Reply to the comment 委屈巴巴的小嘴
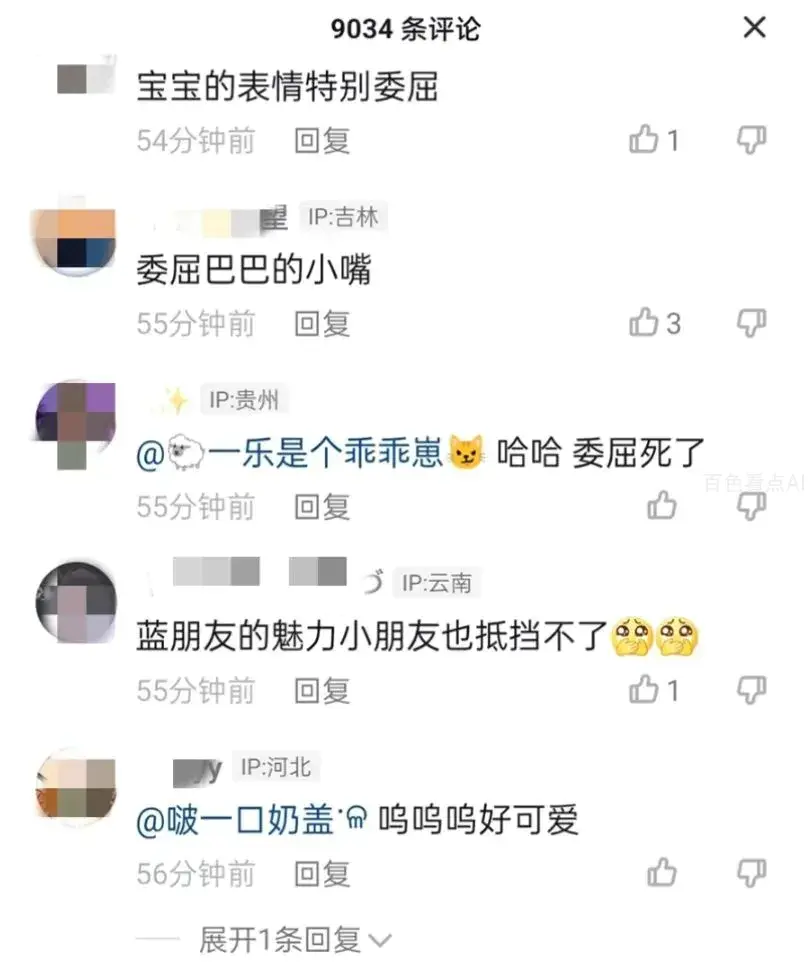Viewport: 808px width, 964px height. coord(322,323)
